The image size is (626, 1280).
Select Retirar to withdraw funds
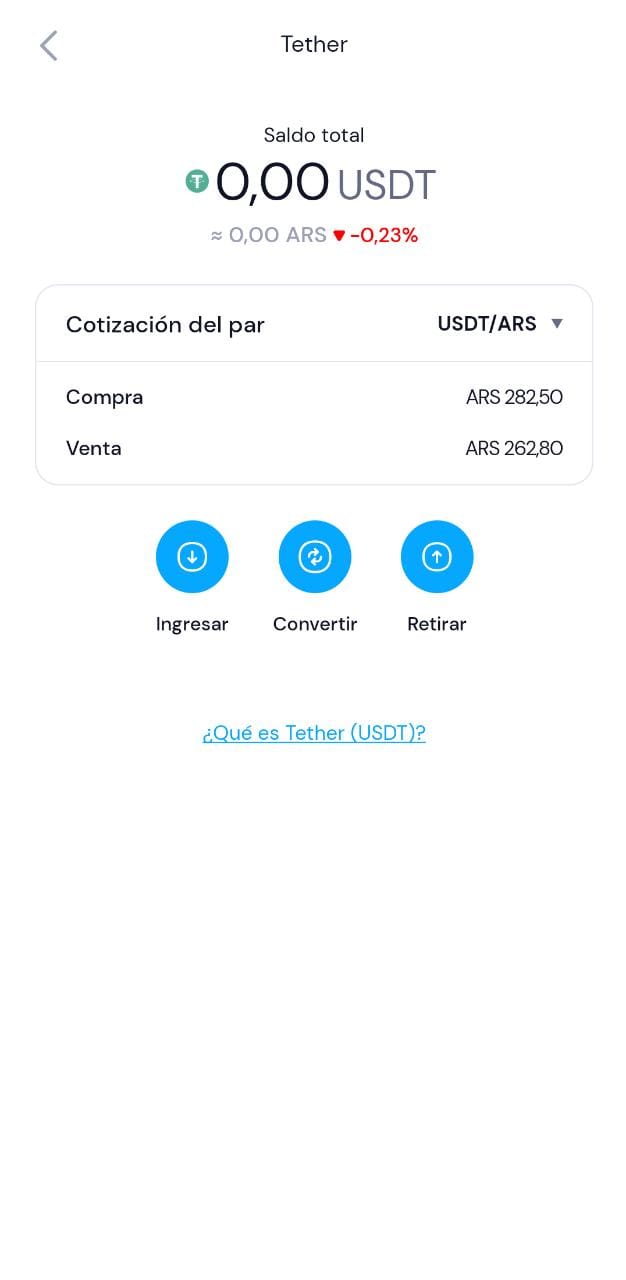(437, 557)
